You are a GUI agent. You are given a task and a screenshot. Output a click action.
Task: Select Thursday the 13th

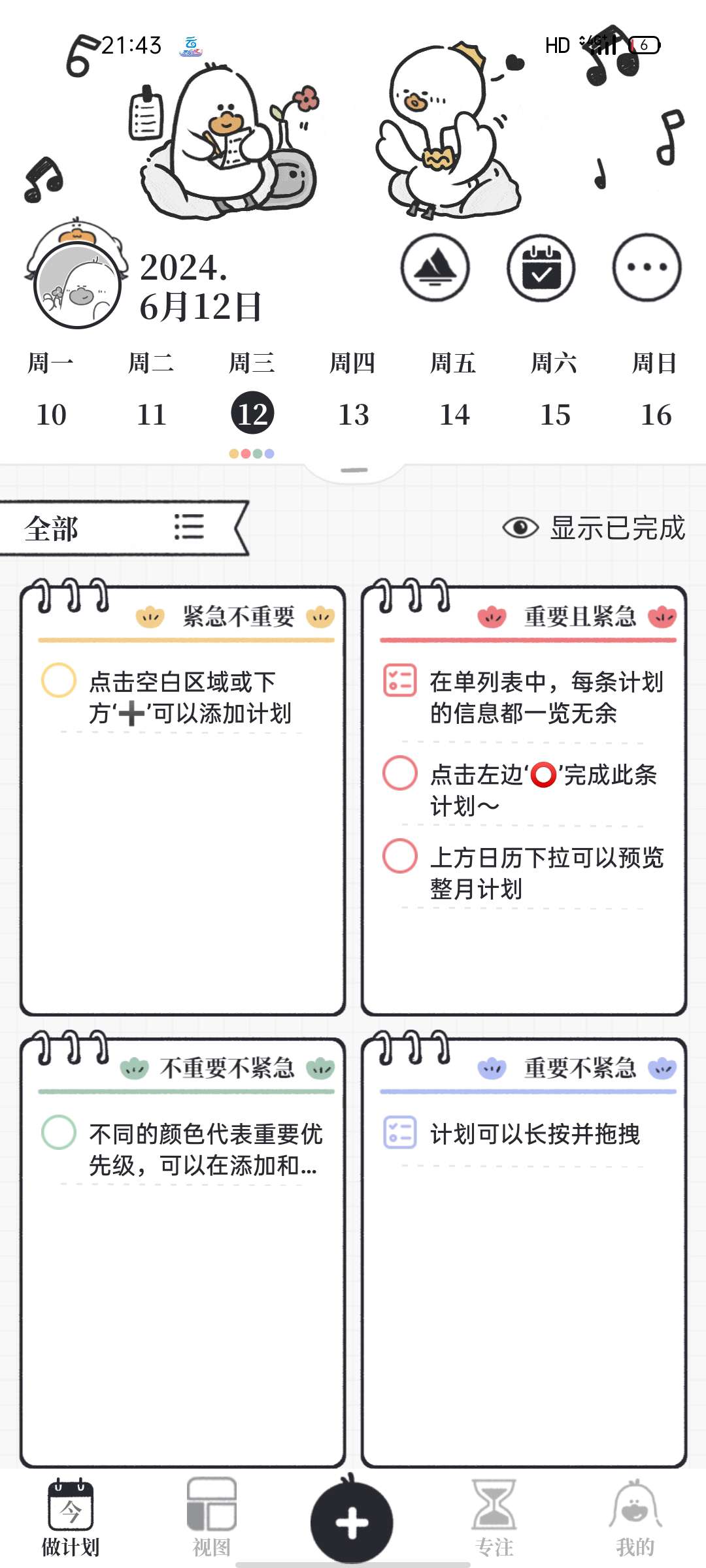[x=353, y=414]
